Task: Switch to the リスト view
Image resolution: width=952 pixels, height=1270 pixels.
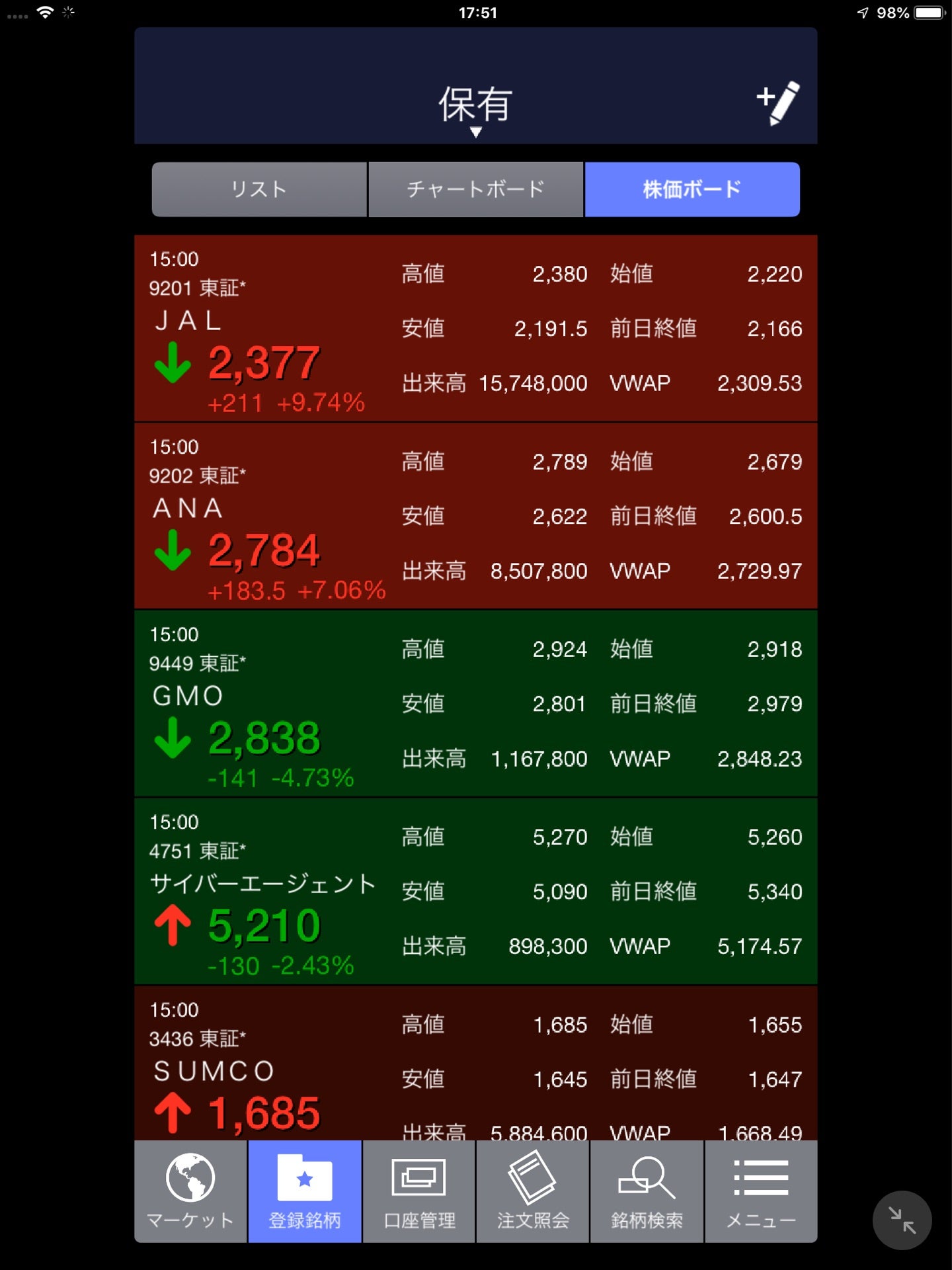Action: [x=259, y=189]
